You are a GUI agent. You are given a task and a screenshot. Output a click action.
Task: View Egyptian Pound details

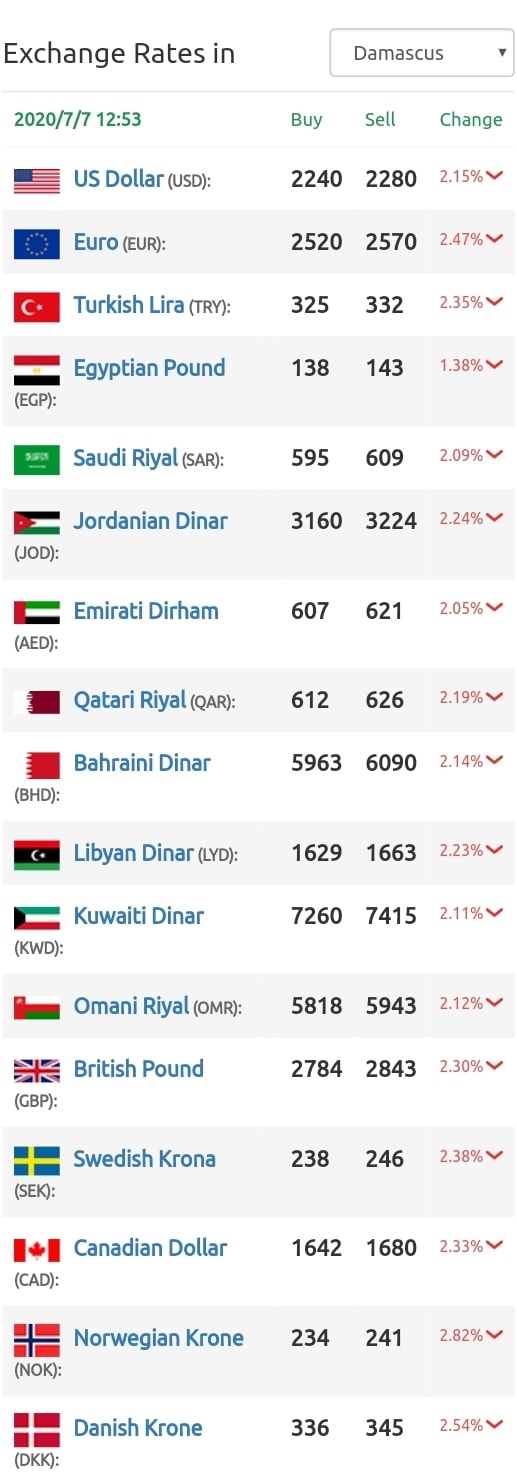[149, 368]
